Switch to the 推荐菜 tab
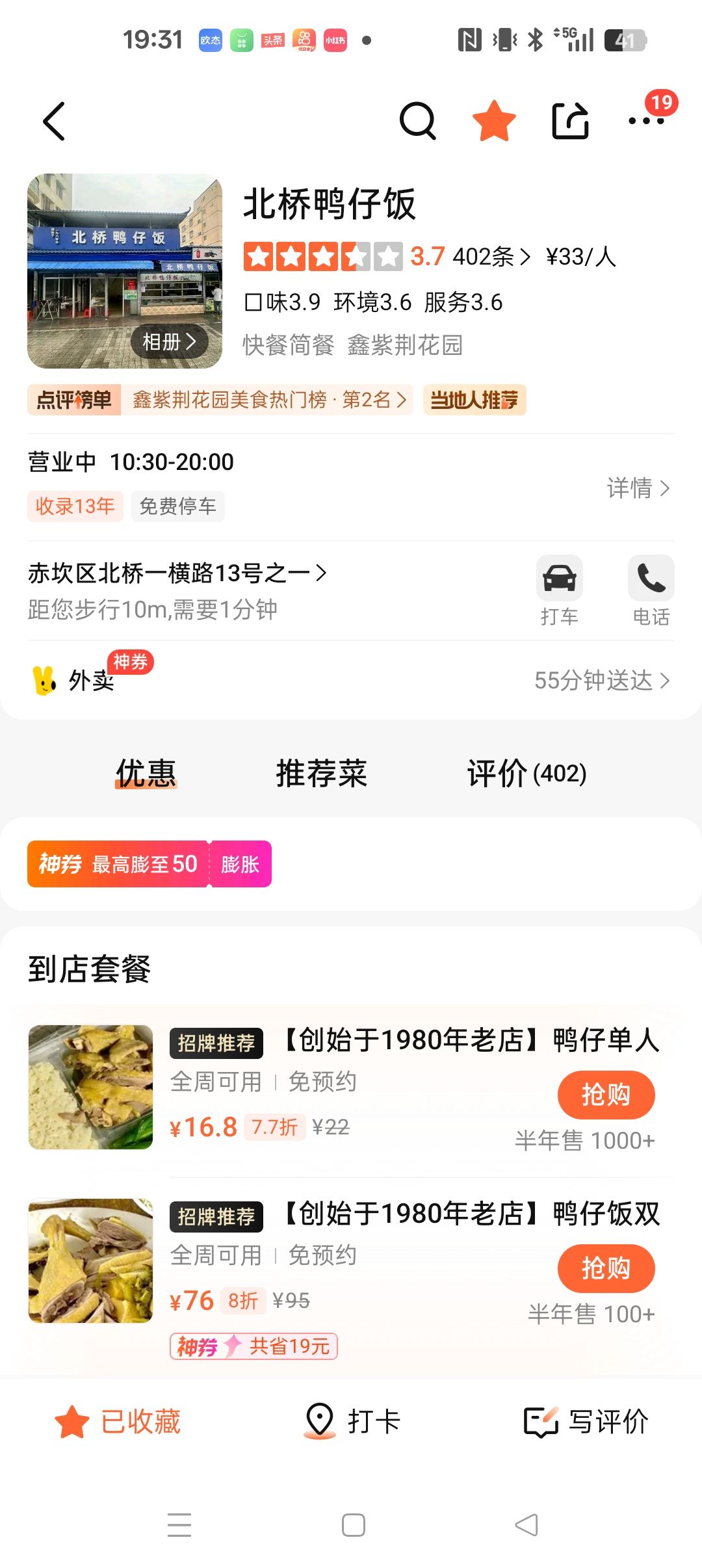 [x=321, y=774]
